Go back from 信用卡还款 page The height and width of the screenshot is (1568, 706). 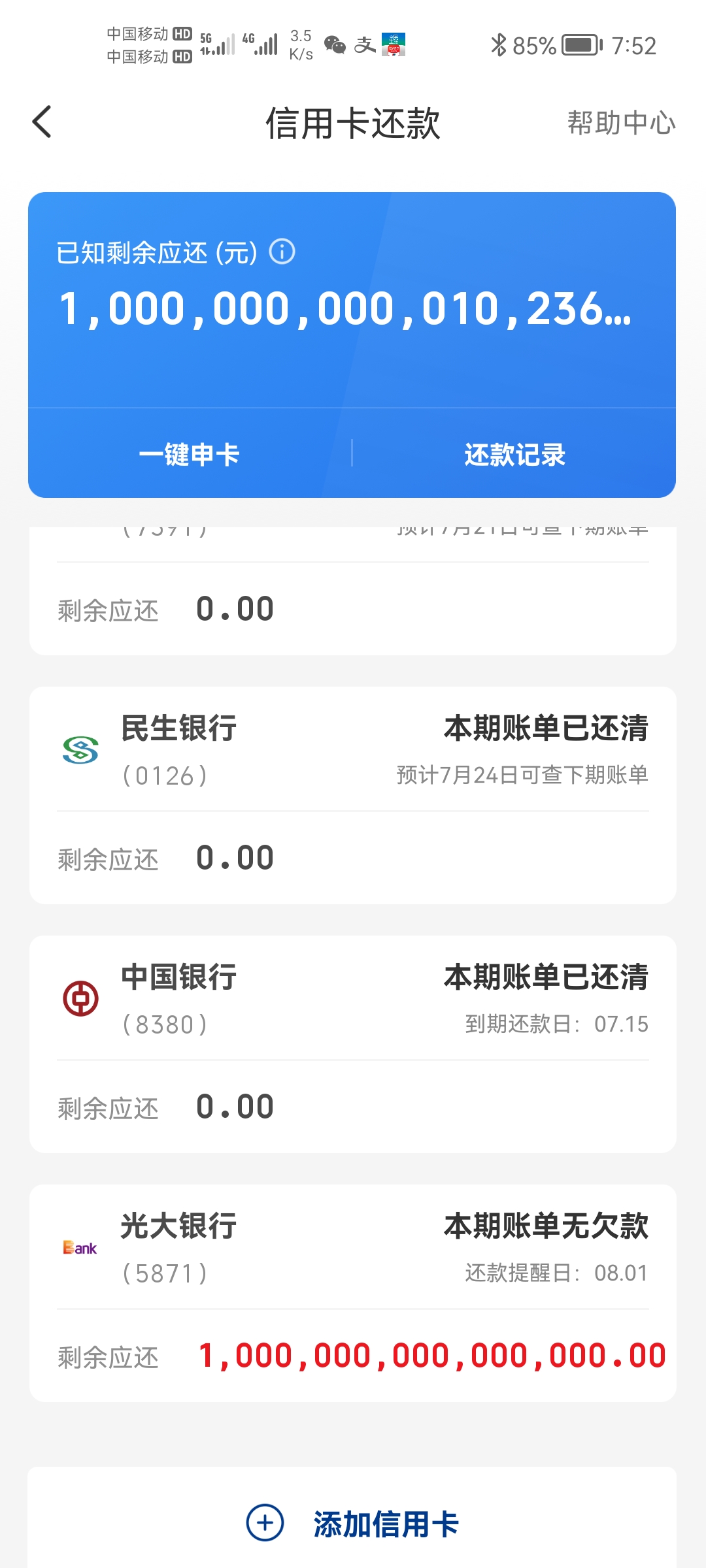tap(42, 122)
